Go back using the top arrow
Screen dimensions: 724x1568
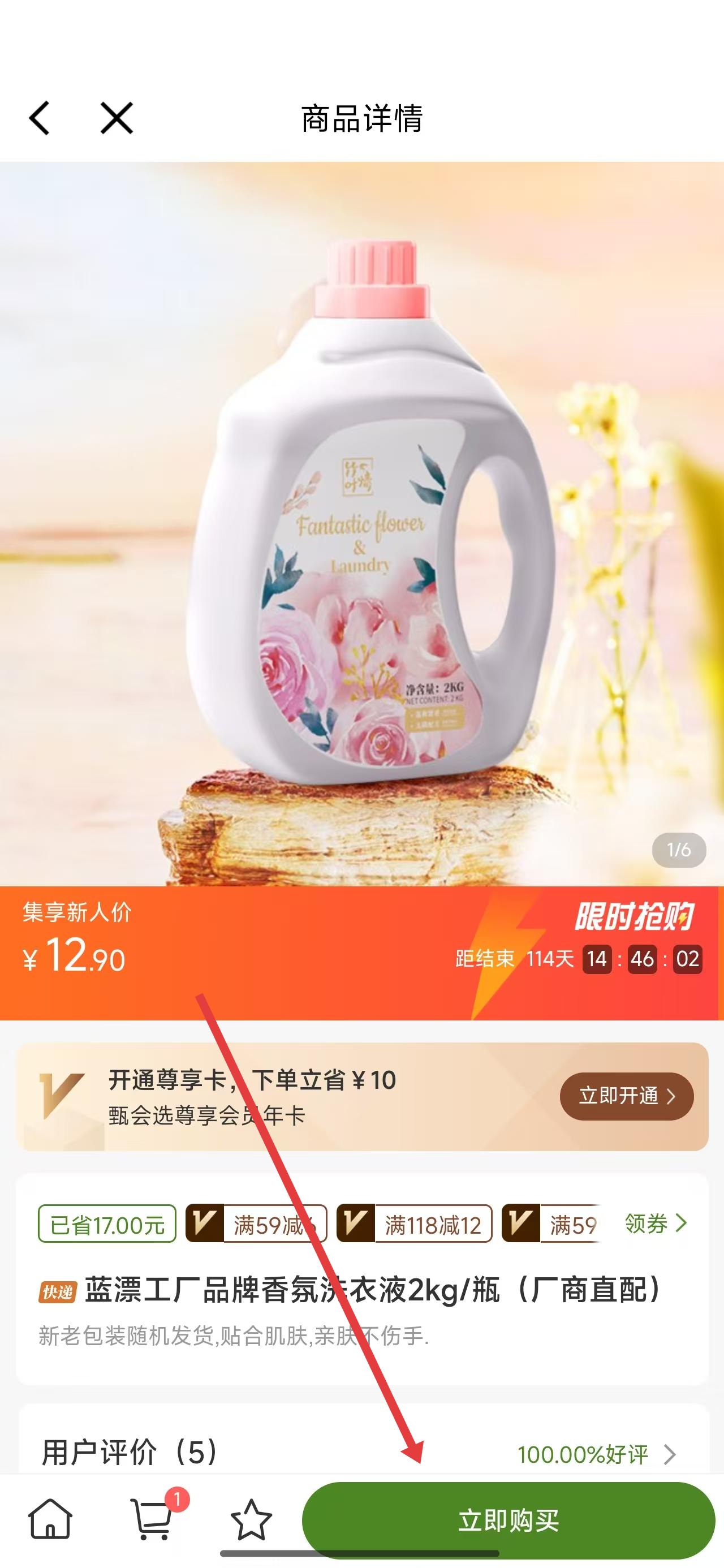40,118
